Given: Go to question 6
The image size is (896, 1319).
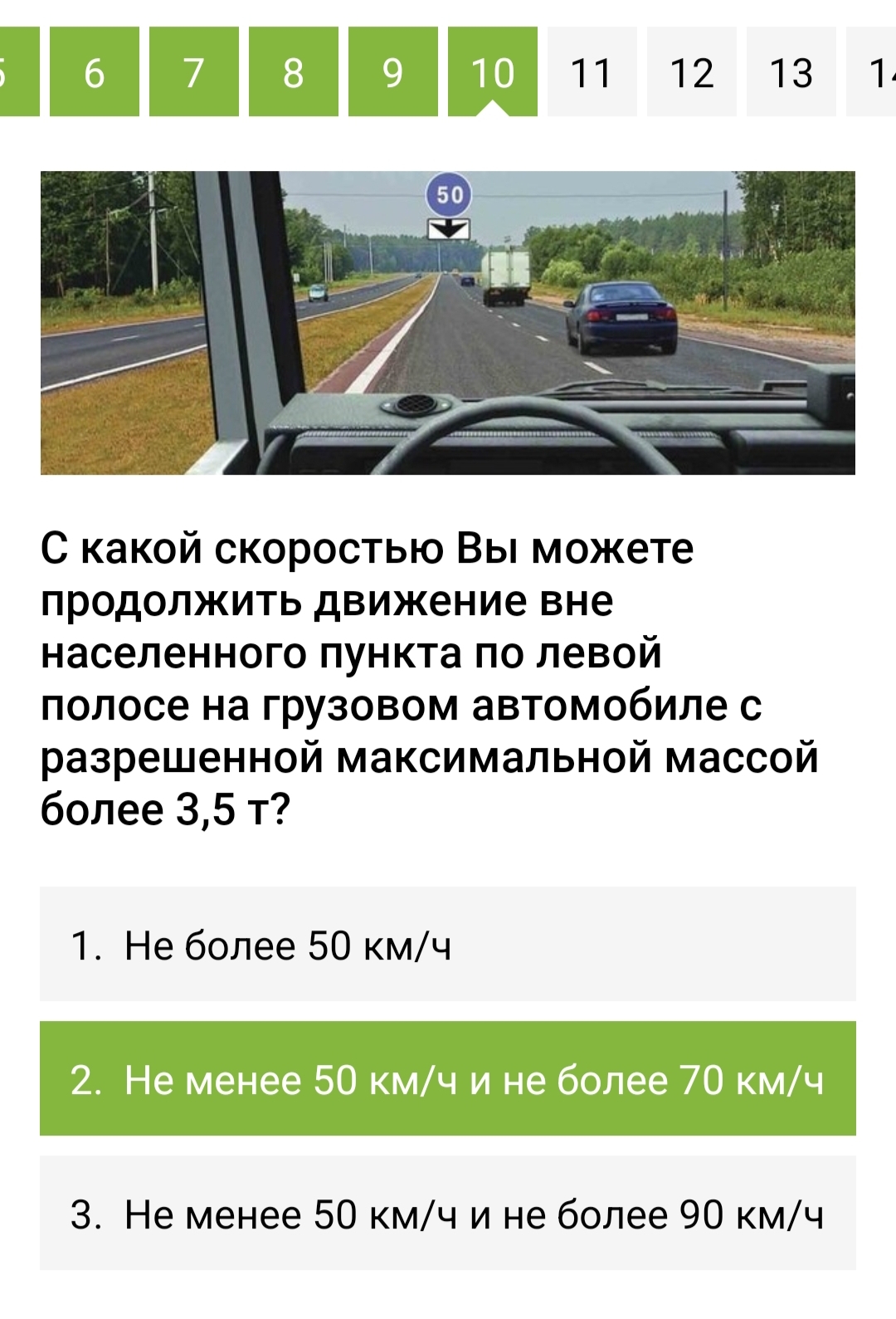Looking at the screenshot, I should [x=94, y=71].
